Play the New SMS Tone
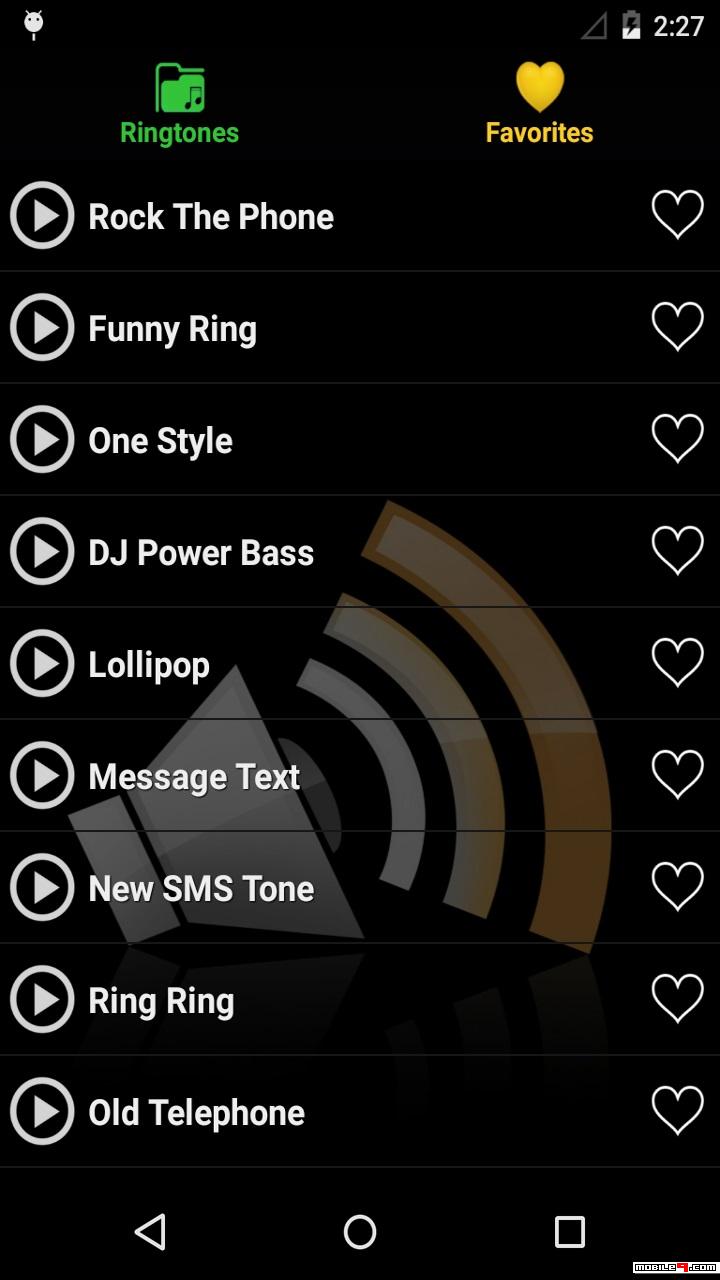 point(42,887)
